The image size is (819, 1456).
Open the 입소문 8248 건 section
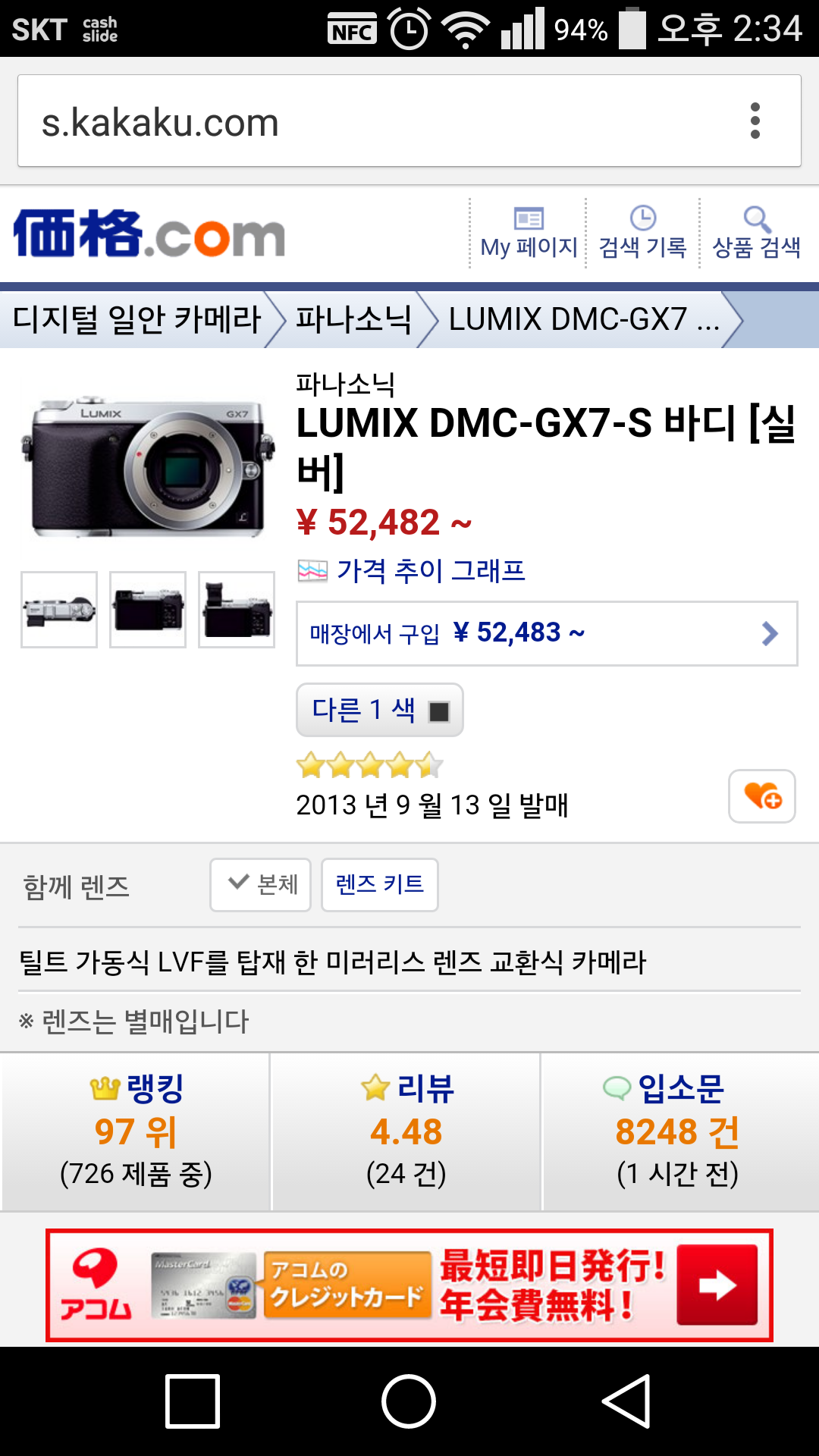click(x=677, y=1131)
